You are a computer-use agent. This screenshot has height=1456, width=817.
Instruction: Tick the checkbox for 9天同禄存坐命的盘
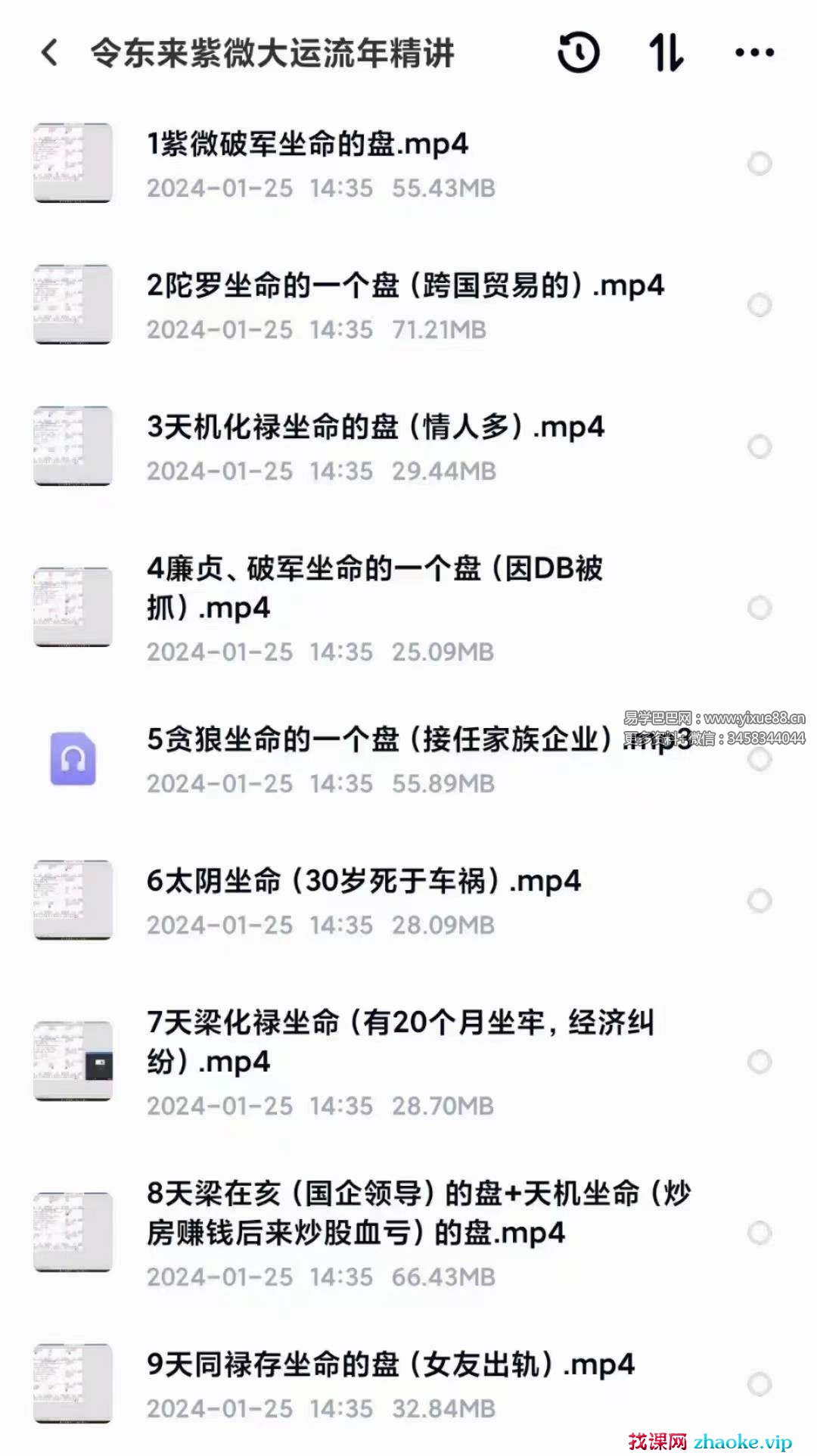tap(760, 1384)
